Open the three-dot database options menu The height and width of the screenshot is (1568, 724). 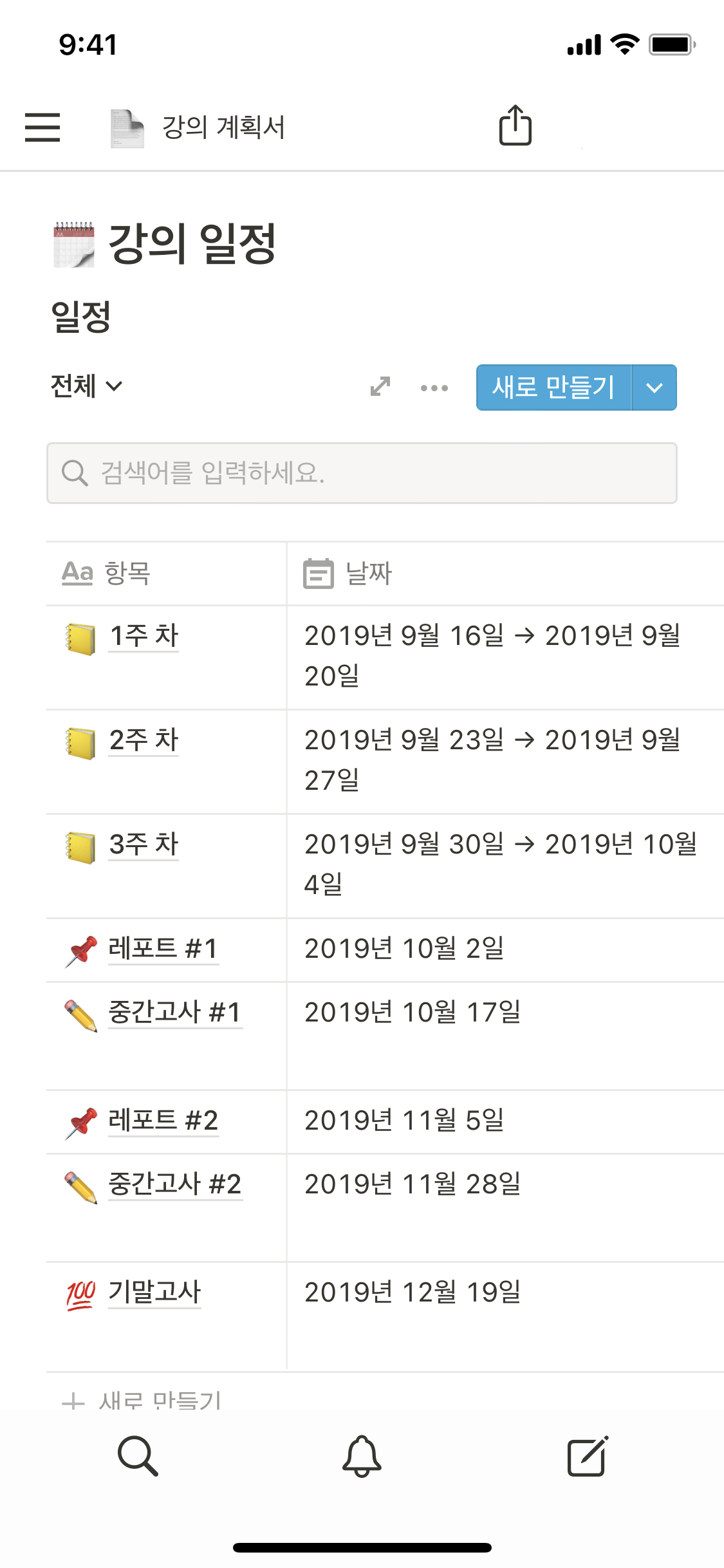[x=434, y=387]
